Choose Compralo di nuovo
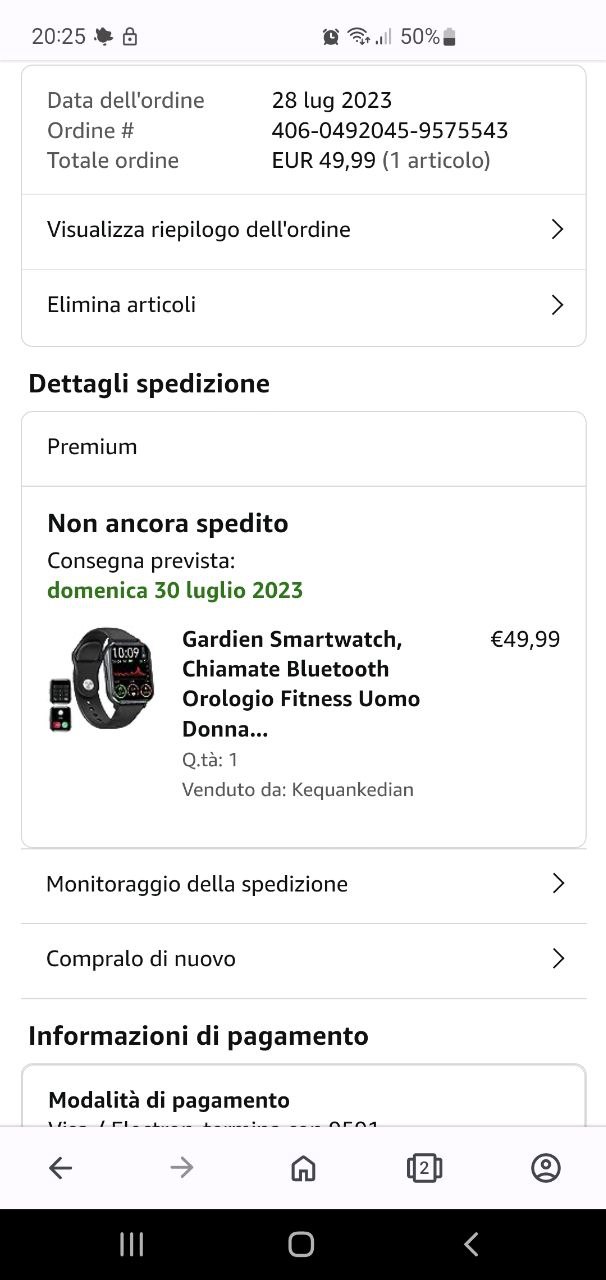Viewport: 606px width, 1280px height. 303,959
